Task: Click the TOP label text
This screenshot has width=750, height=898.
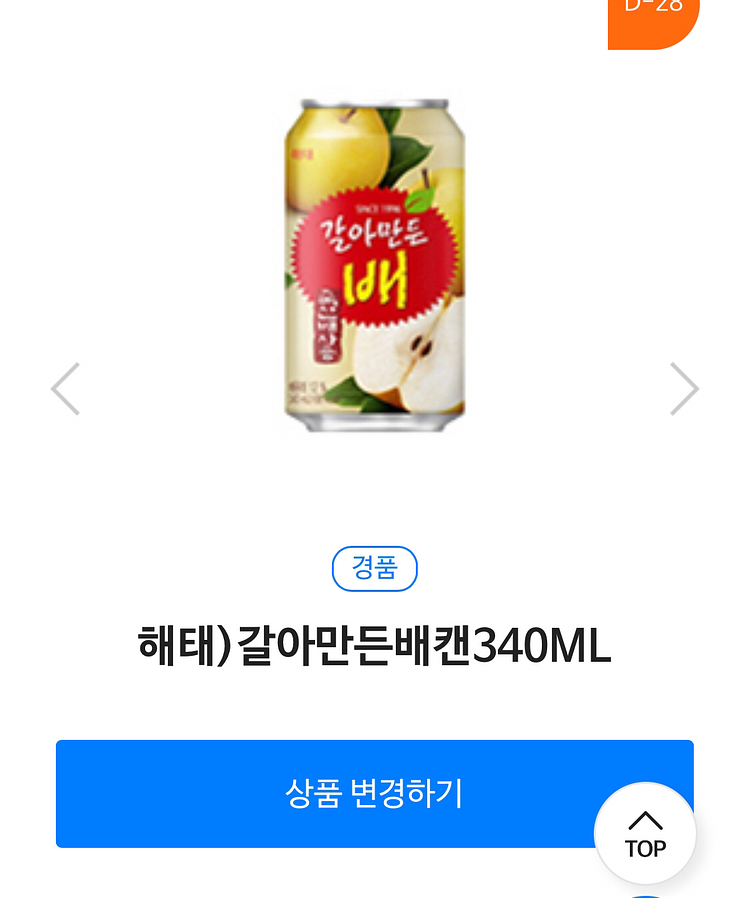Action: (x=644, y=849)
